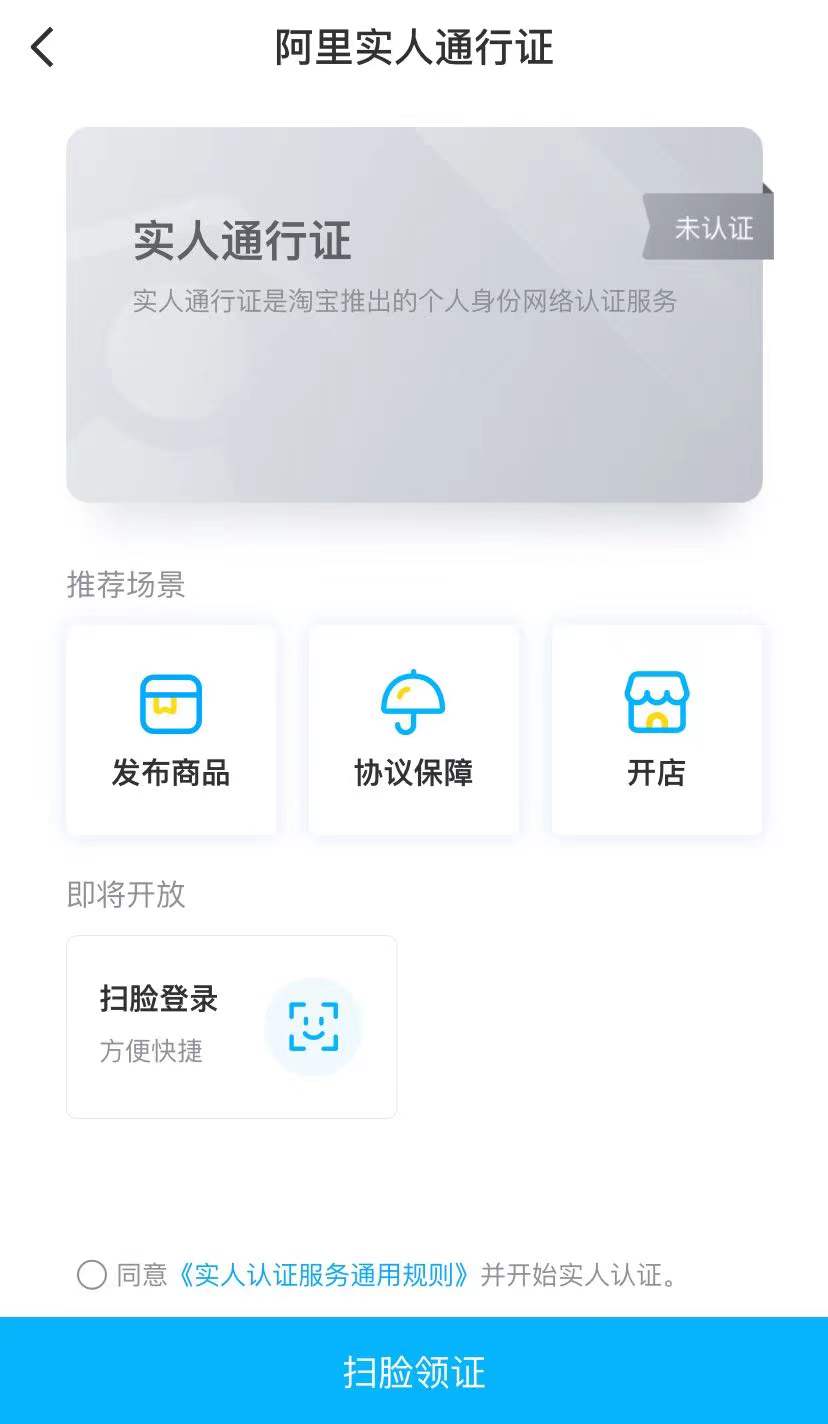Read the 《实人认证服务通用规则》 link

[x=322, y=1275]
